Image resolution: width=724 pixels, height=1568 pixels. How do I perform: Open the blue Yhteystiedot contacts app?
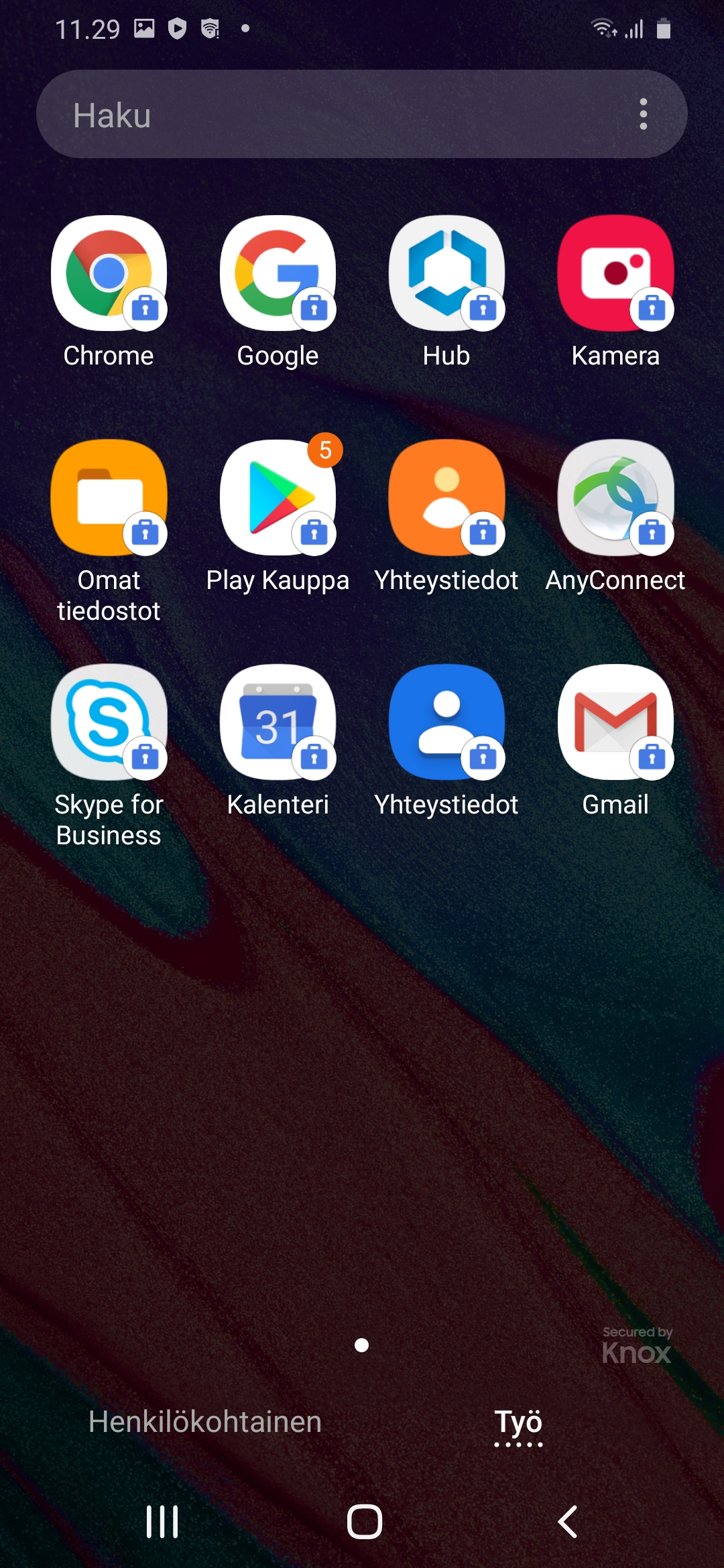pos(446,722)
